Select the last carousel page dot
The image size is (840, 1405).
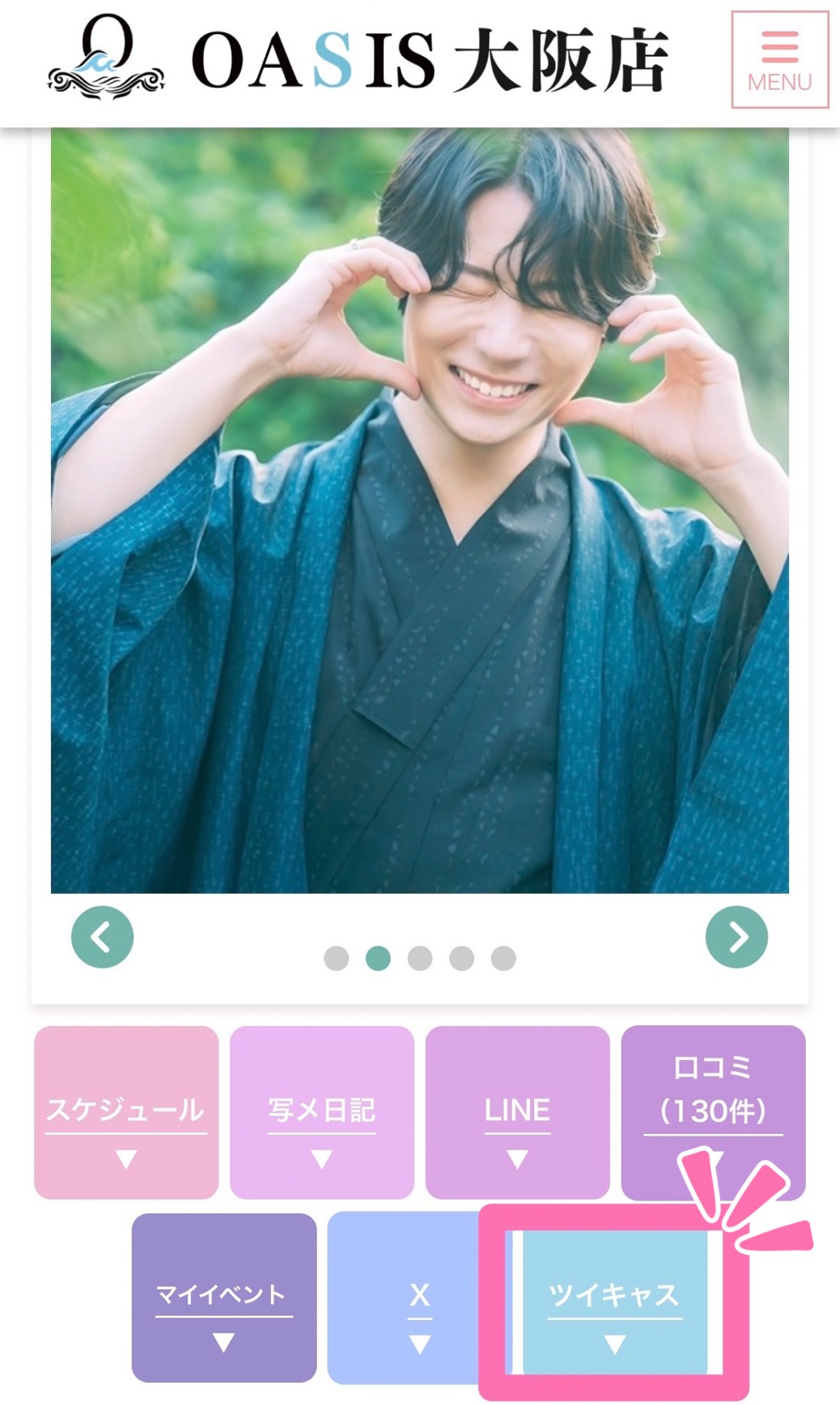point(504,958)
